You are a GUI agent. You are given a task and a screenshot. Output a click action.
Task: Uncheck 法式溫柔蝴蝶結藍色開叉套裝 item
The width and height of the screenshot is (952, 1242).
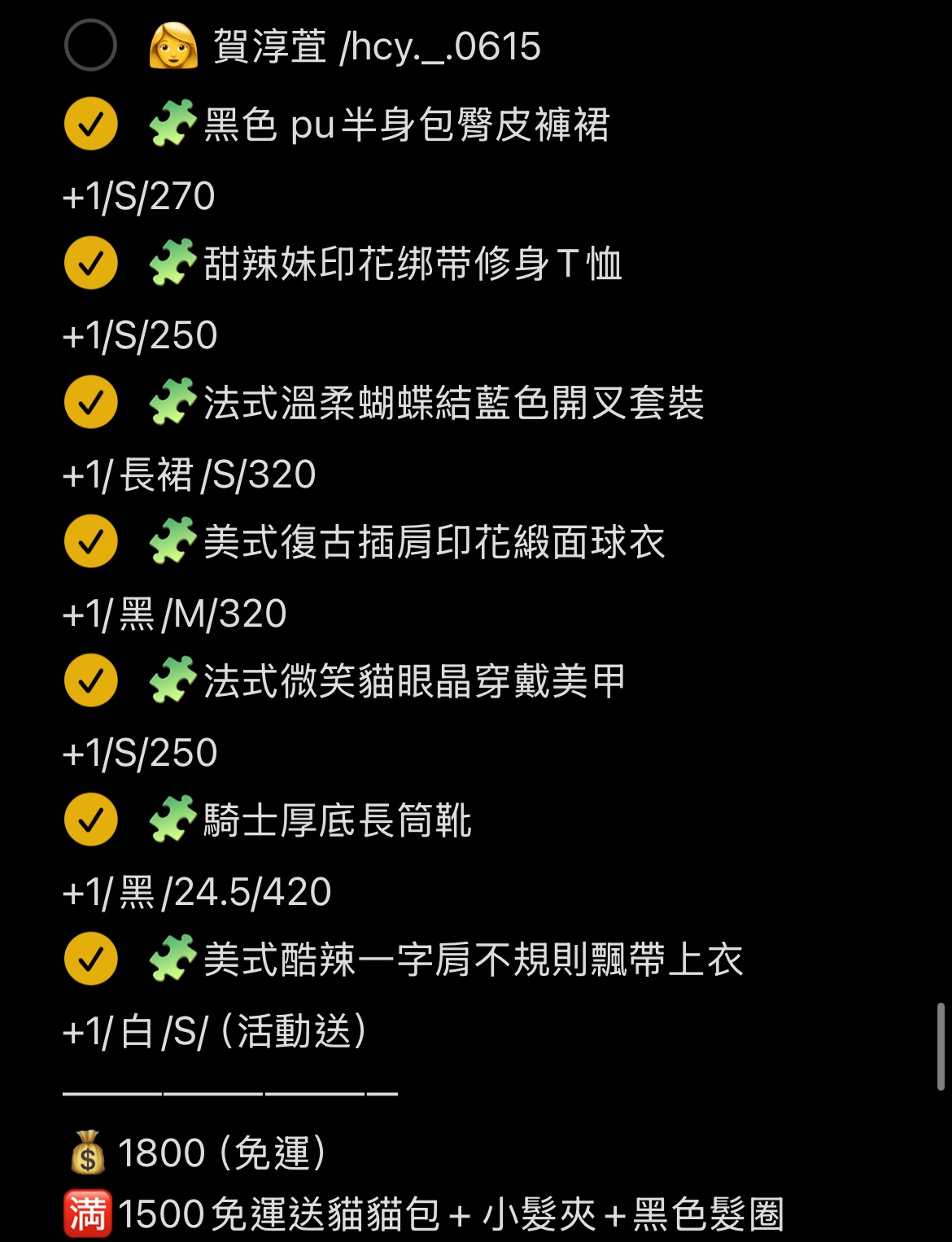tap(90, 403)
